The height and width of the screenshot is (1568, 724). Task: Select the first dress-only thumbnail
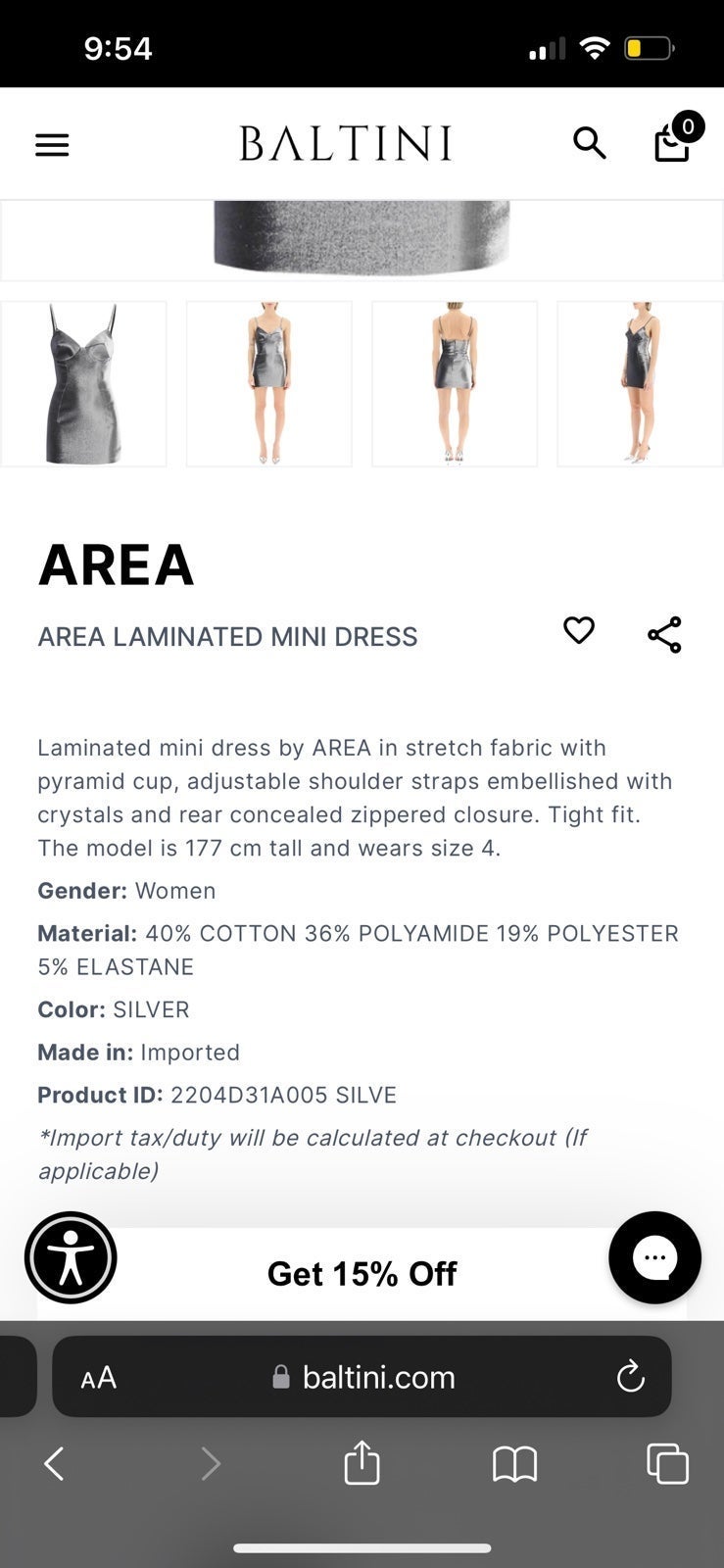click(x=83, y=383)
